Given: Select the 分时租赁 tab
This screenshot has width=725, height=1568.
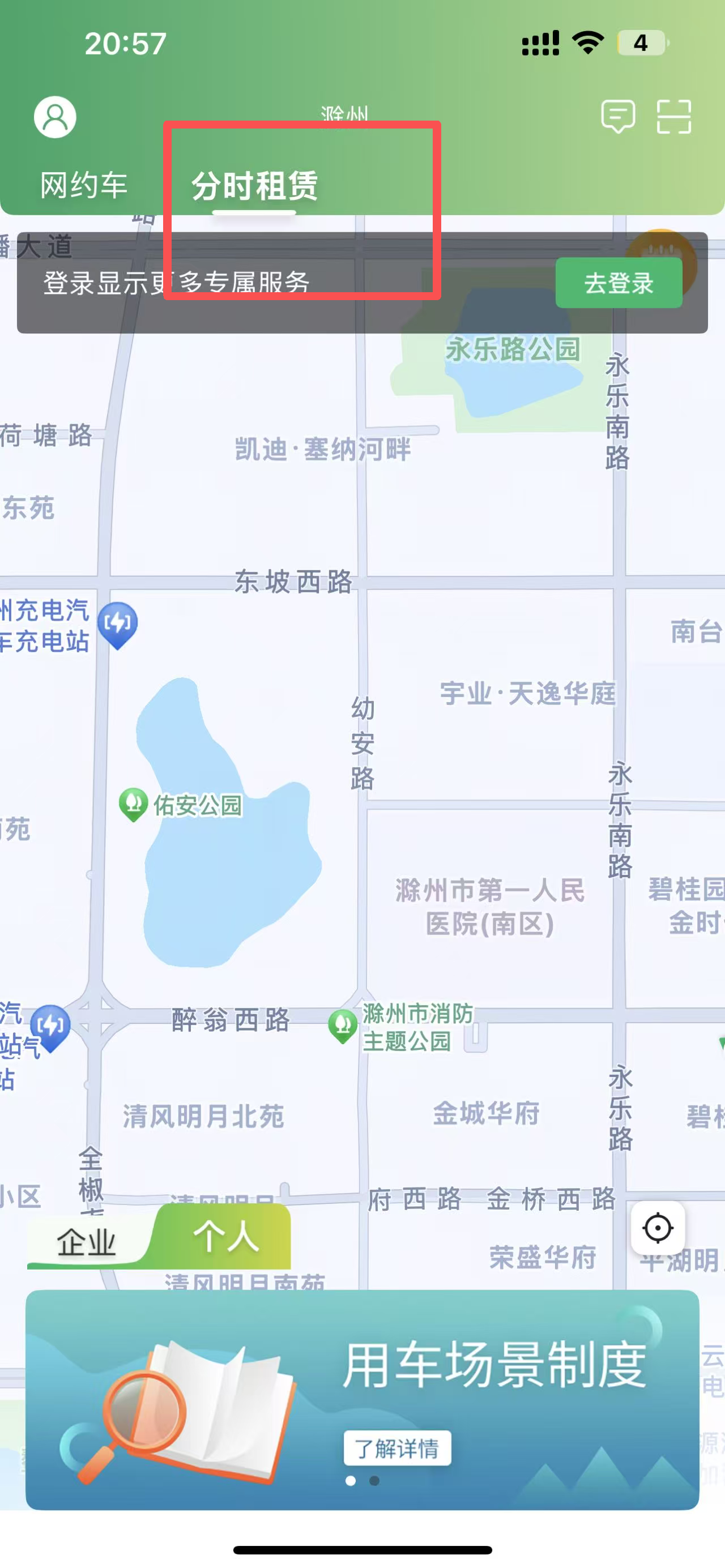Looking at the screenshot, I should point(254,186).
